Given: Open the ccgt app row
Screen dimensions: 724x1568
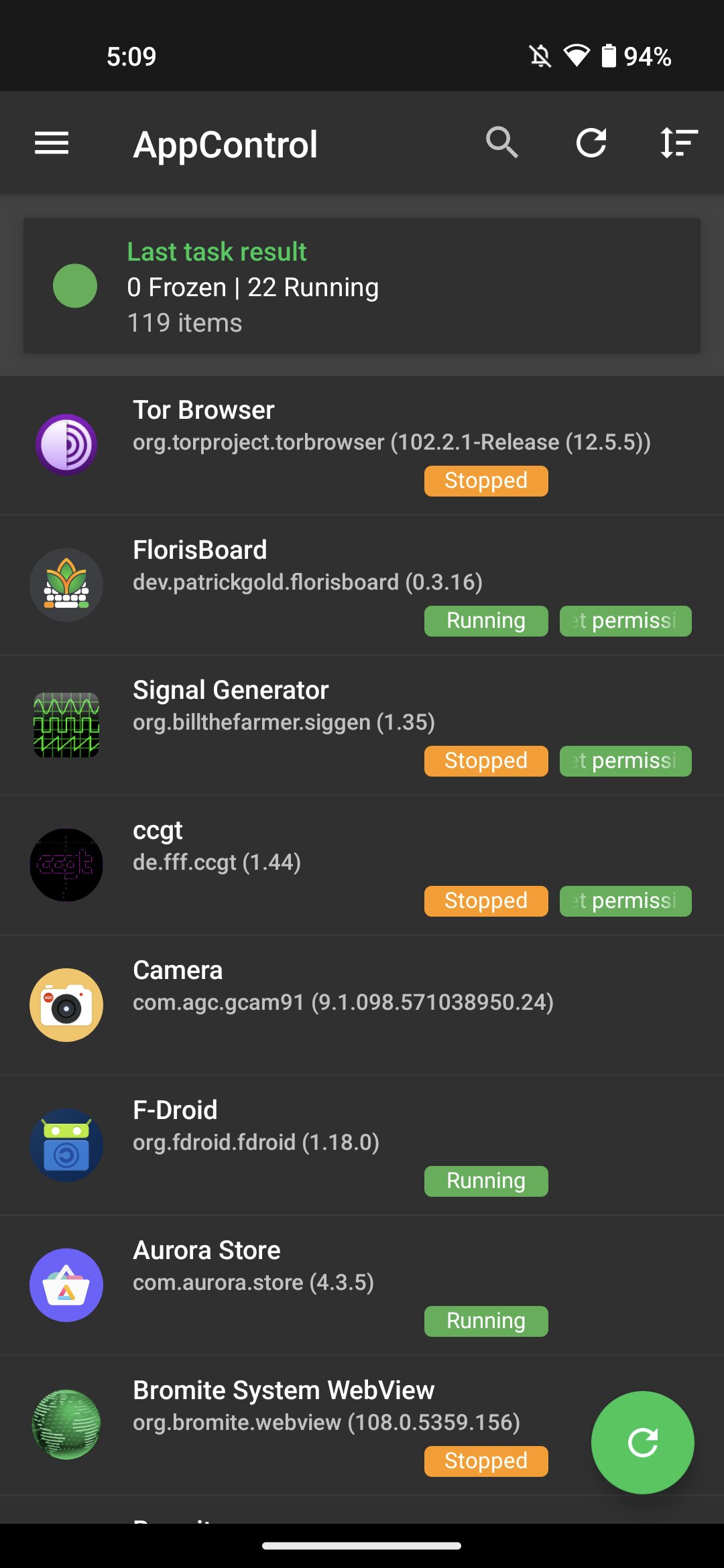Looking at the screenshot, I should coord(362,865).
